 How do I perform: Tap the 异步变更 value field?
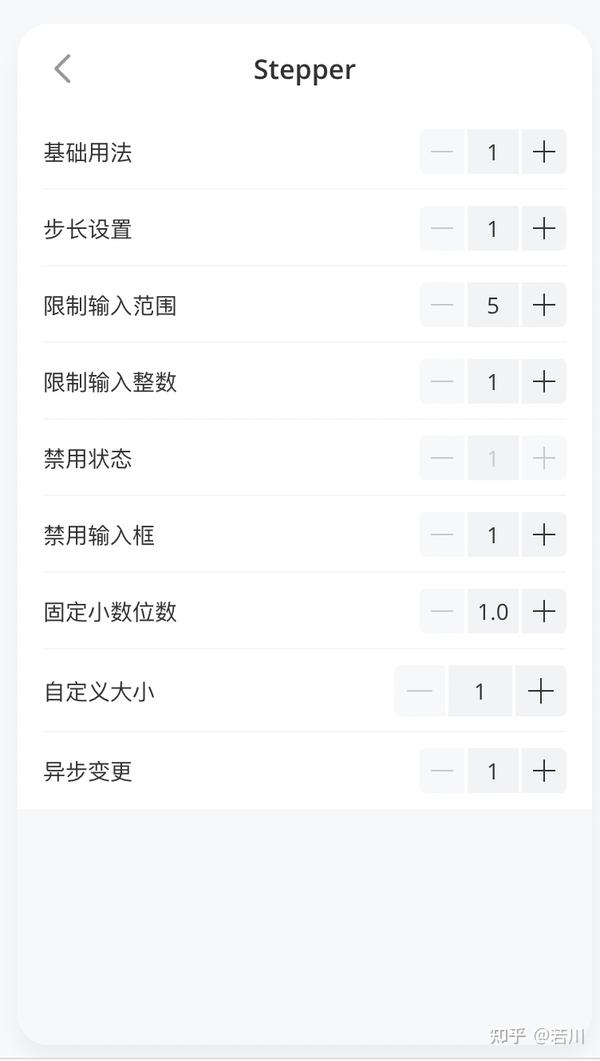tap(492, 771)
